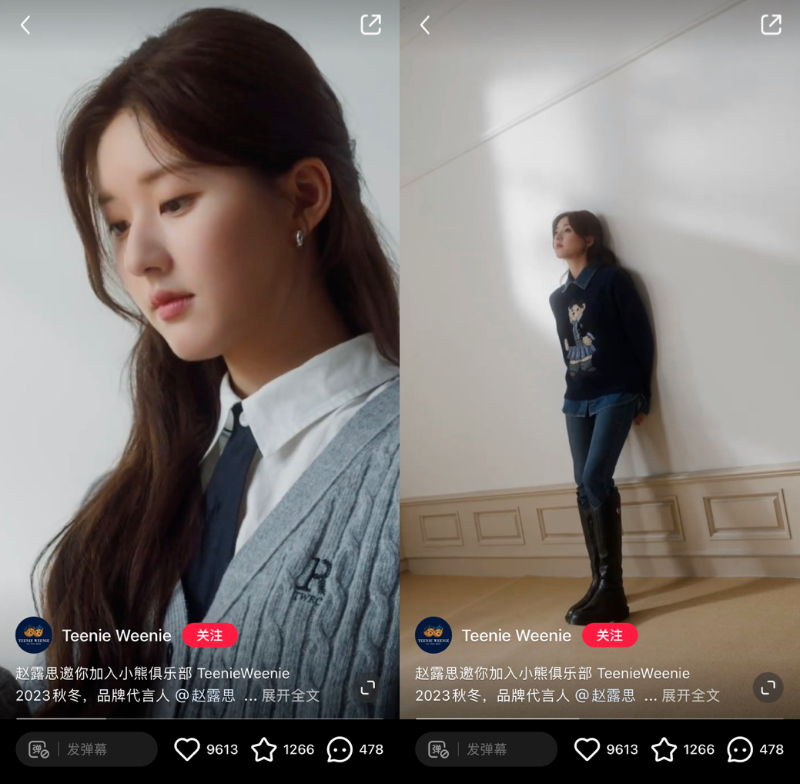Image resolution: width=800 pixels, height=784 pixels.
Task: Open danmaku input under the standing-pose video
Action: click(487, 749)
